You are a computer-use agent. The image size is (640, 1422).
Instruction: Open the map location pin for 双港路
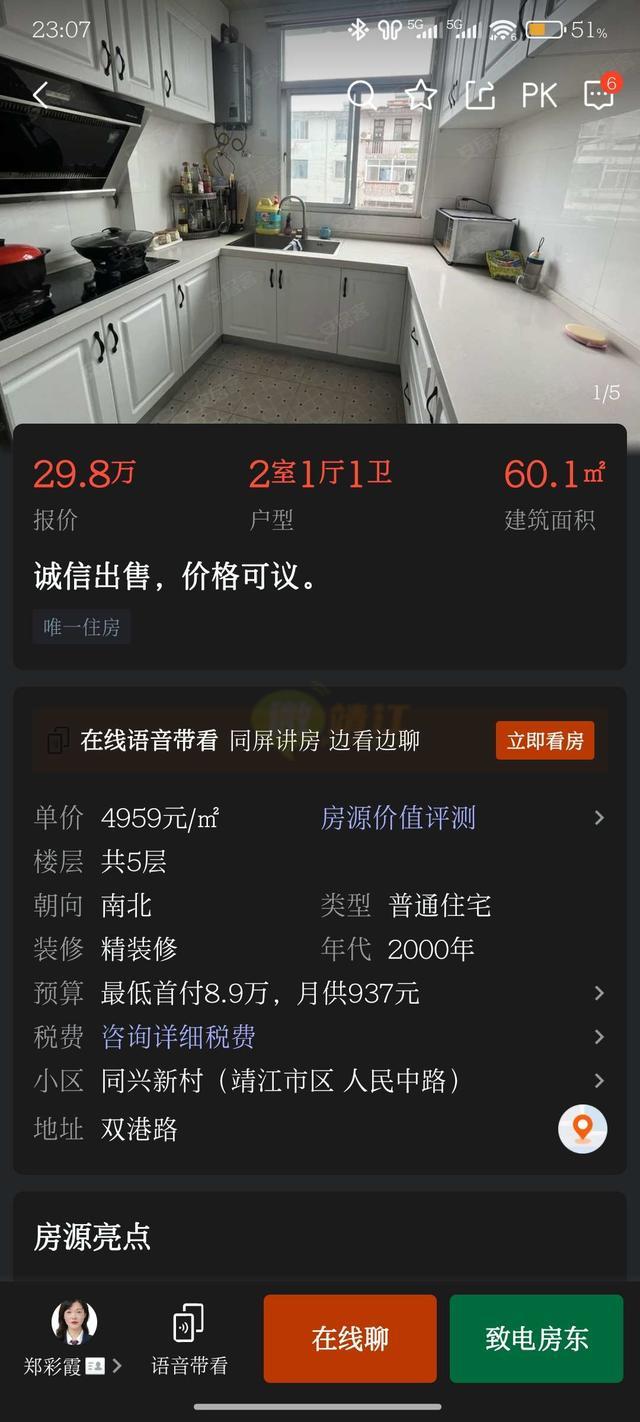(x=582, y=1129)
